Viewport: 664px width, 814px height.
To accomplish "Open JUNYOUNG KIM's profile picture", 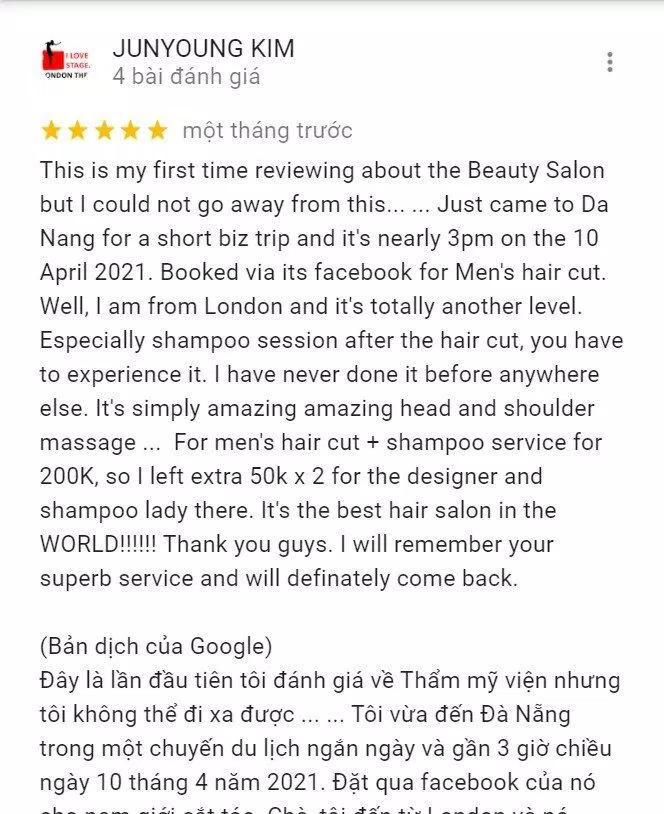I will 63,61.
